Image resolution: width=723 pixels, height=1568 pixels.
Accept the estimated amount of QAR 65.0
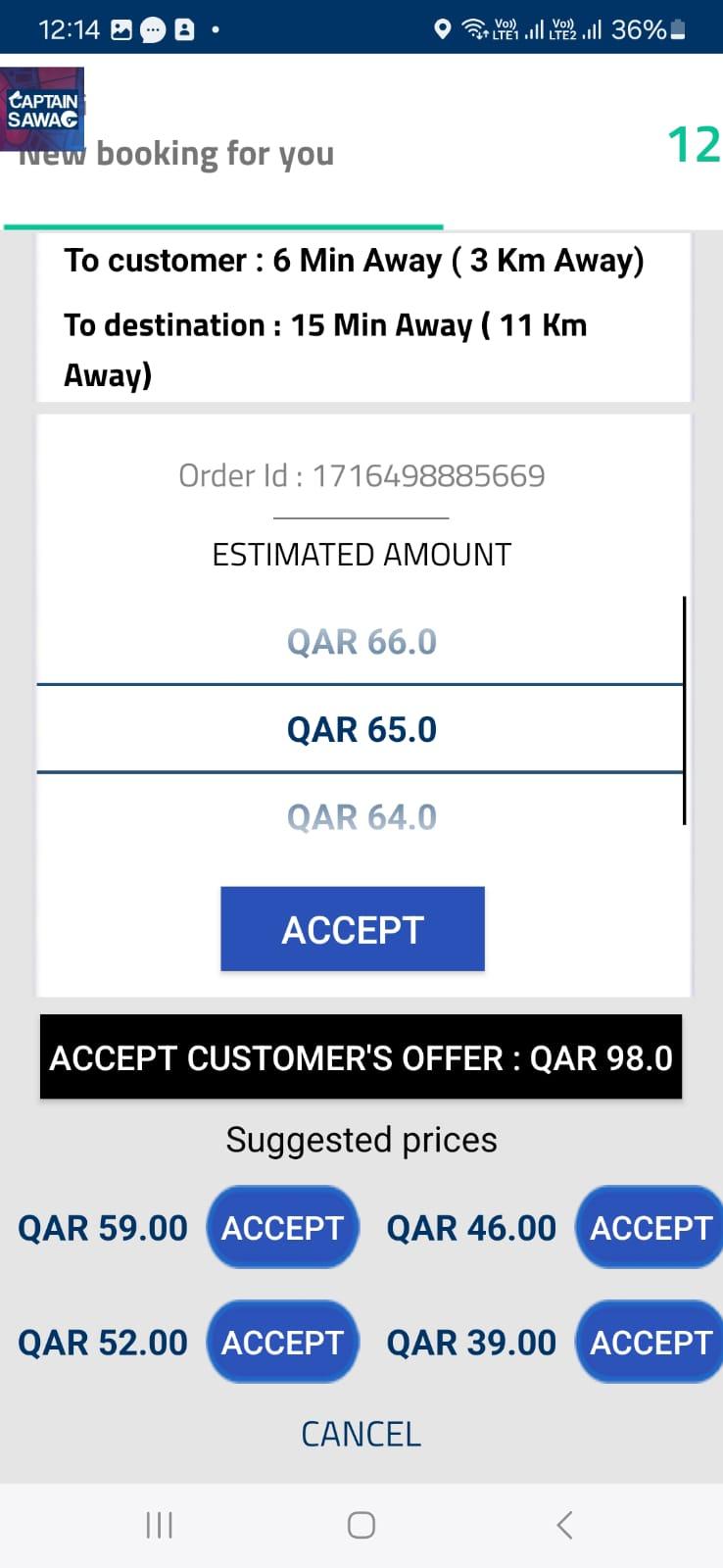pyautogui.click(x=353, y=929)
